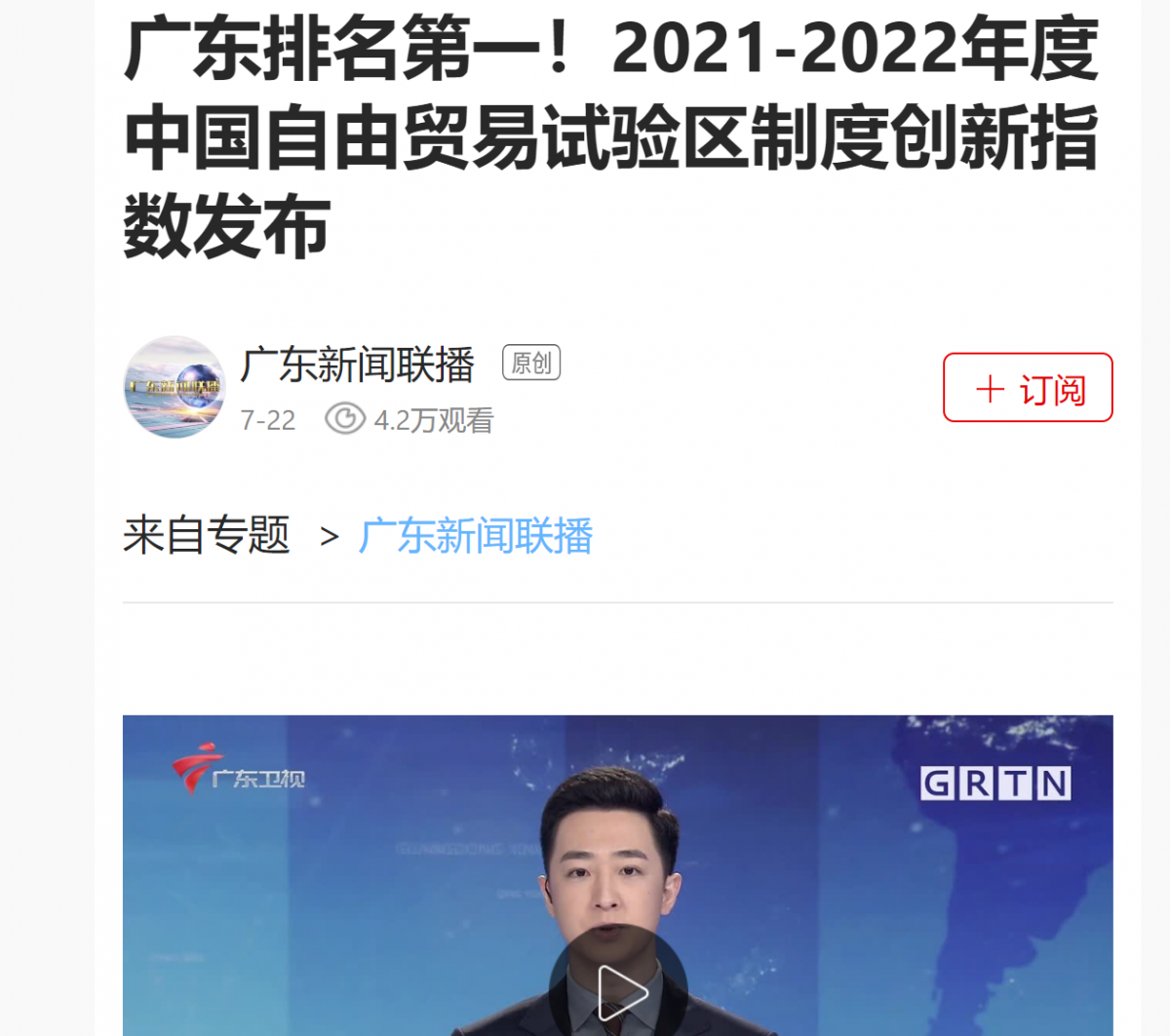Image resolution: width=1170 pixels, height=1036 pixels.
Task: Subscribe with the 订阅 button
Action: [1027, 388]
